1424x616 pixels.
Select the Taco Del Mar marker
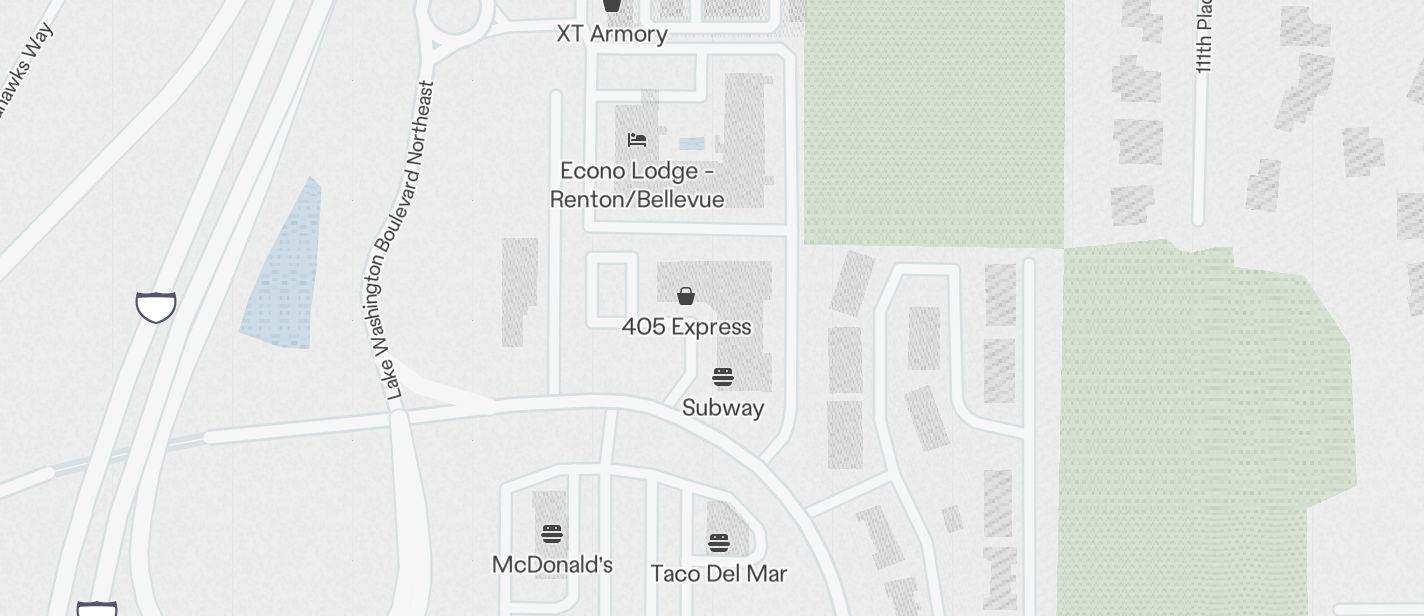(x=719, y=543)
